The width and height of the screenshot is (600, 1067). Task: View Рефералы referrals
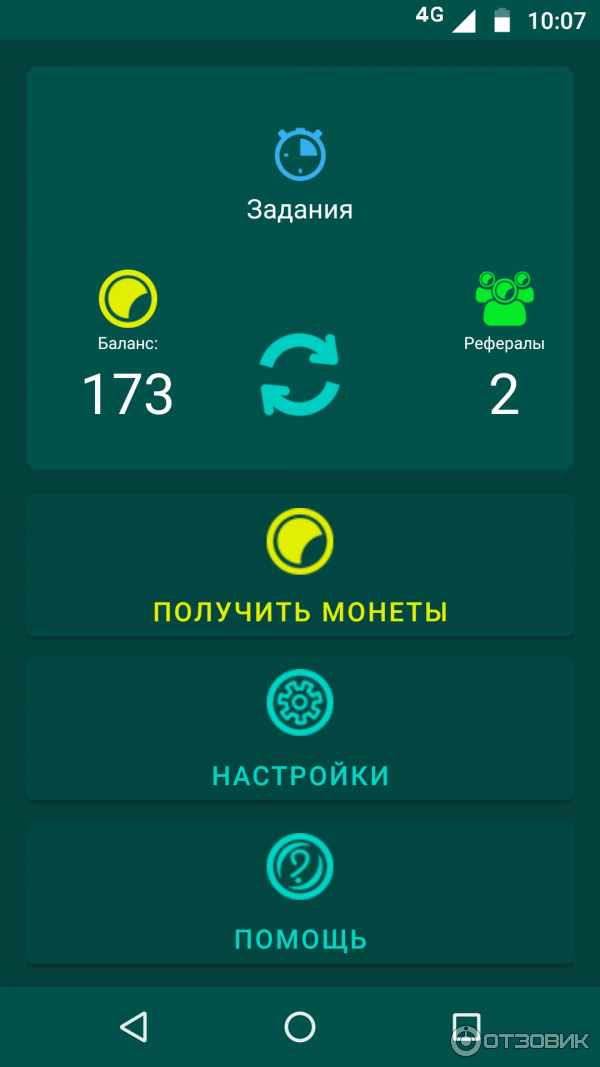[504, 298]
